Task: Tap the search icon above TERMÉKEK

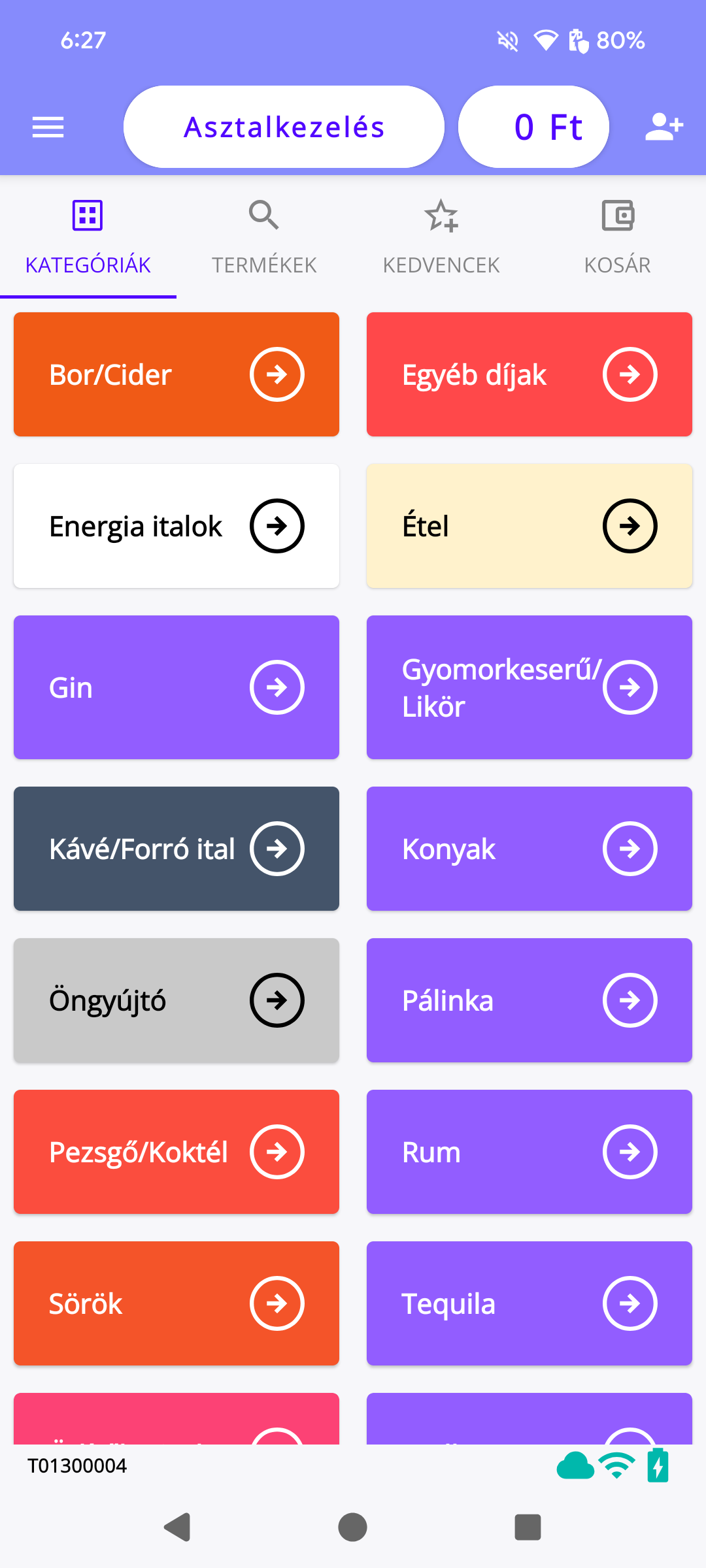Action: coord(263,214)
